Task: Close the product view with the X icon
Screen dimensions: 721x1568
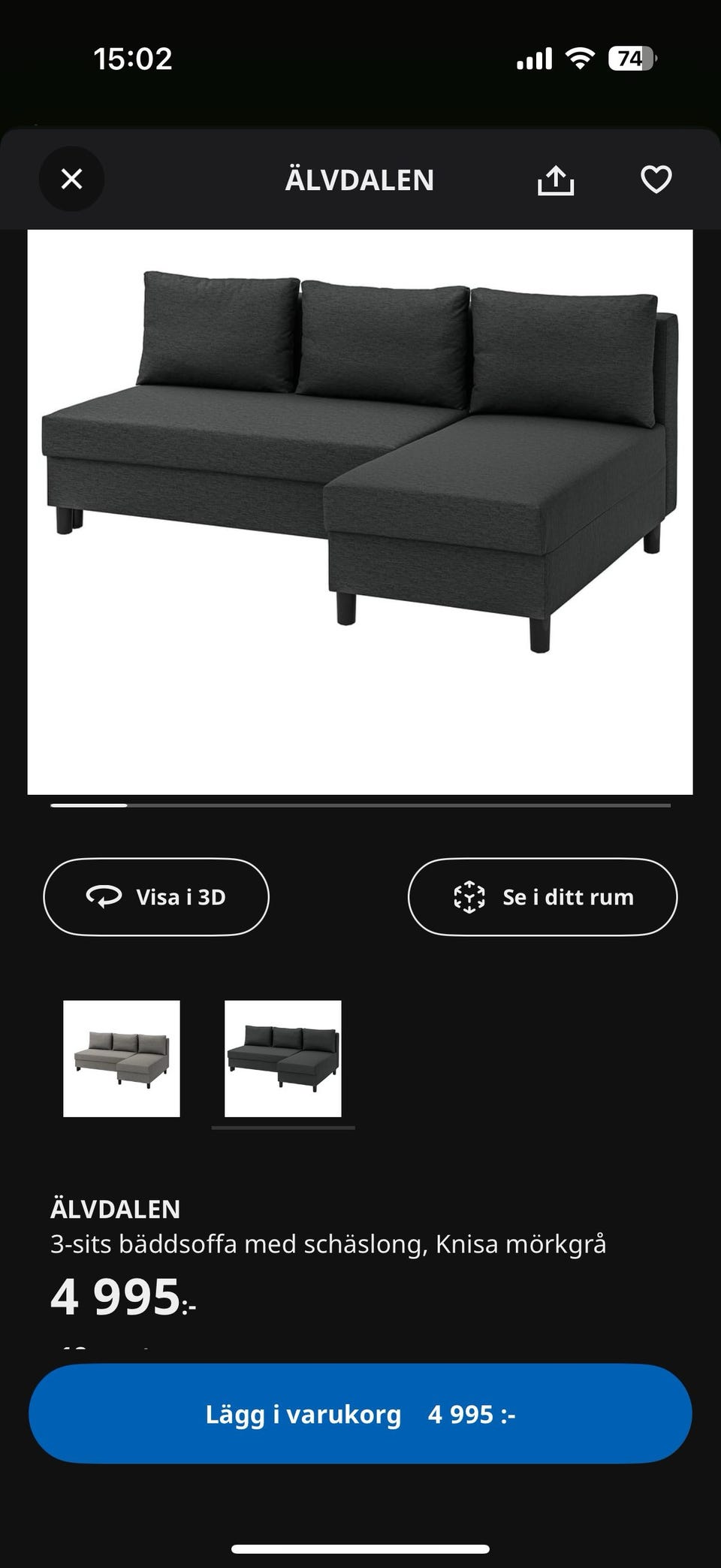Action: (x=71, y=180)
